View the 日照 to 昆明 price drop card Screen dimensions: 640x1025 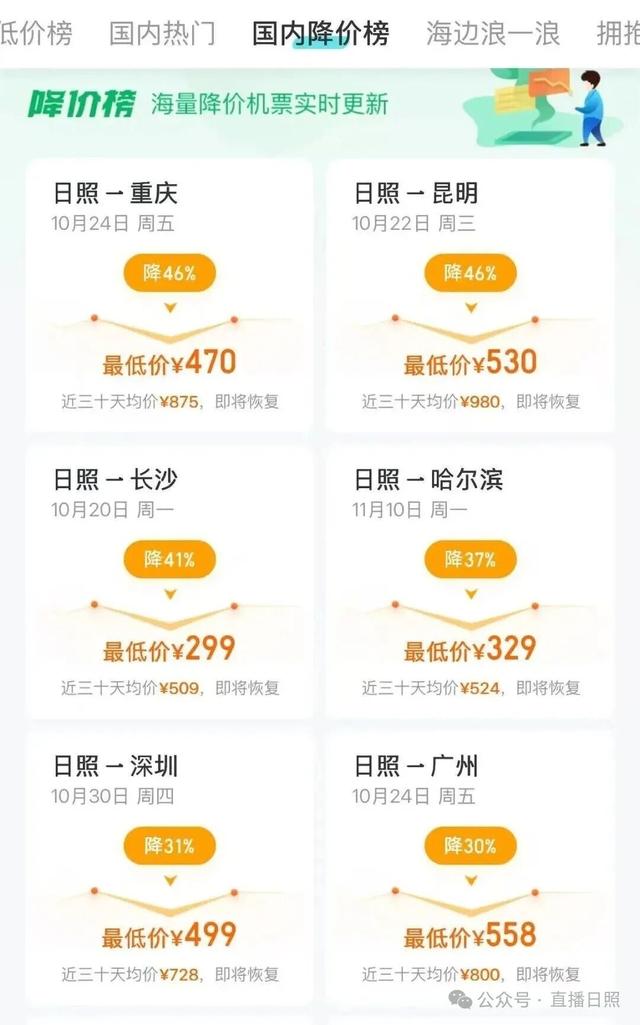pyautogui.click(x=470, y=295)
